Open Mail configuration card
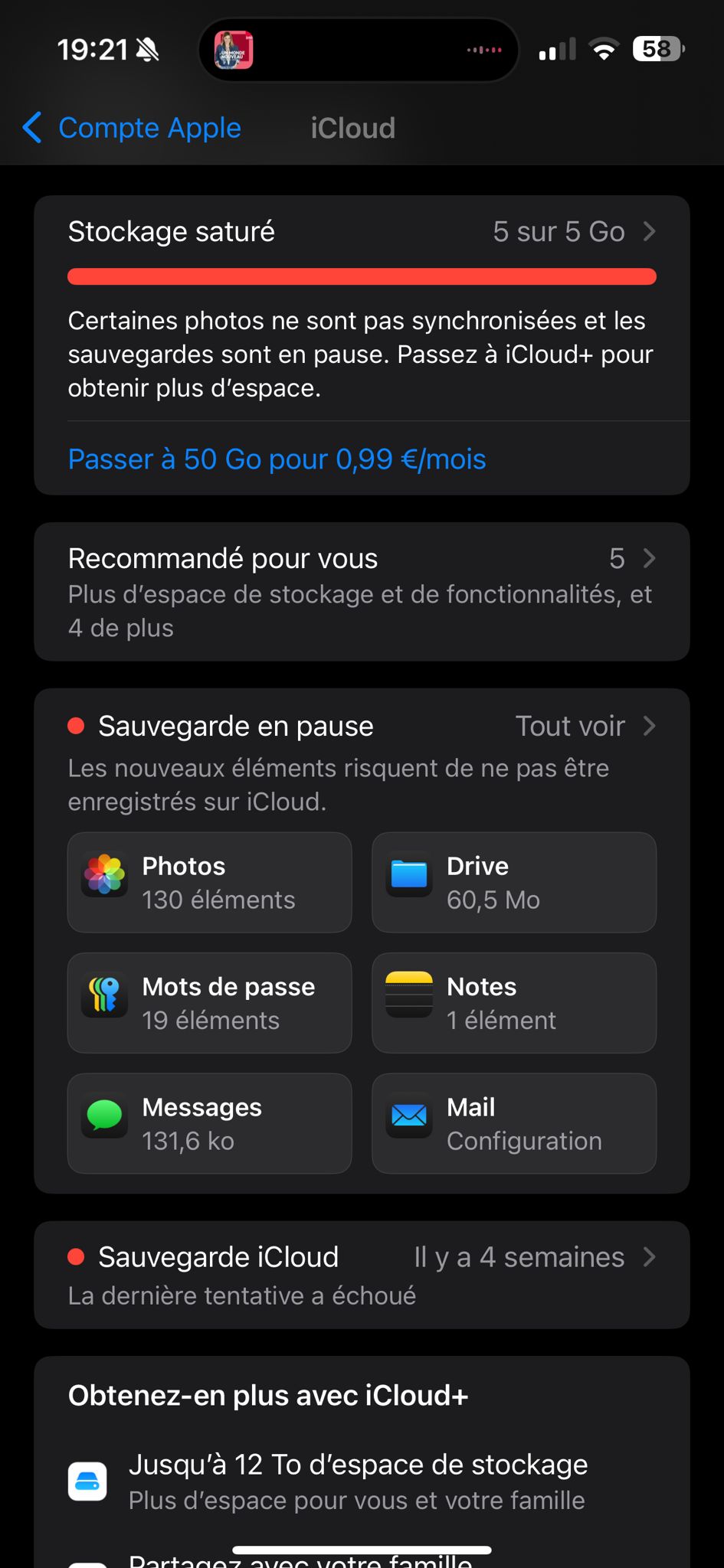Screen dimensions: 724x1568 (x=513, y=1123)
